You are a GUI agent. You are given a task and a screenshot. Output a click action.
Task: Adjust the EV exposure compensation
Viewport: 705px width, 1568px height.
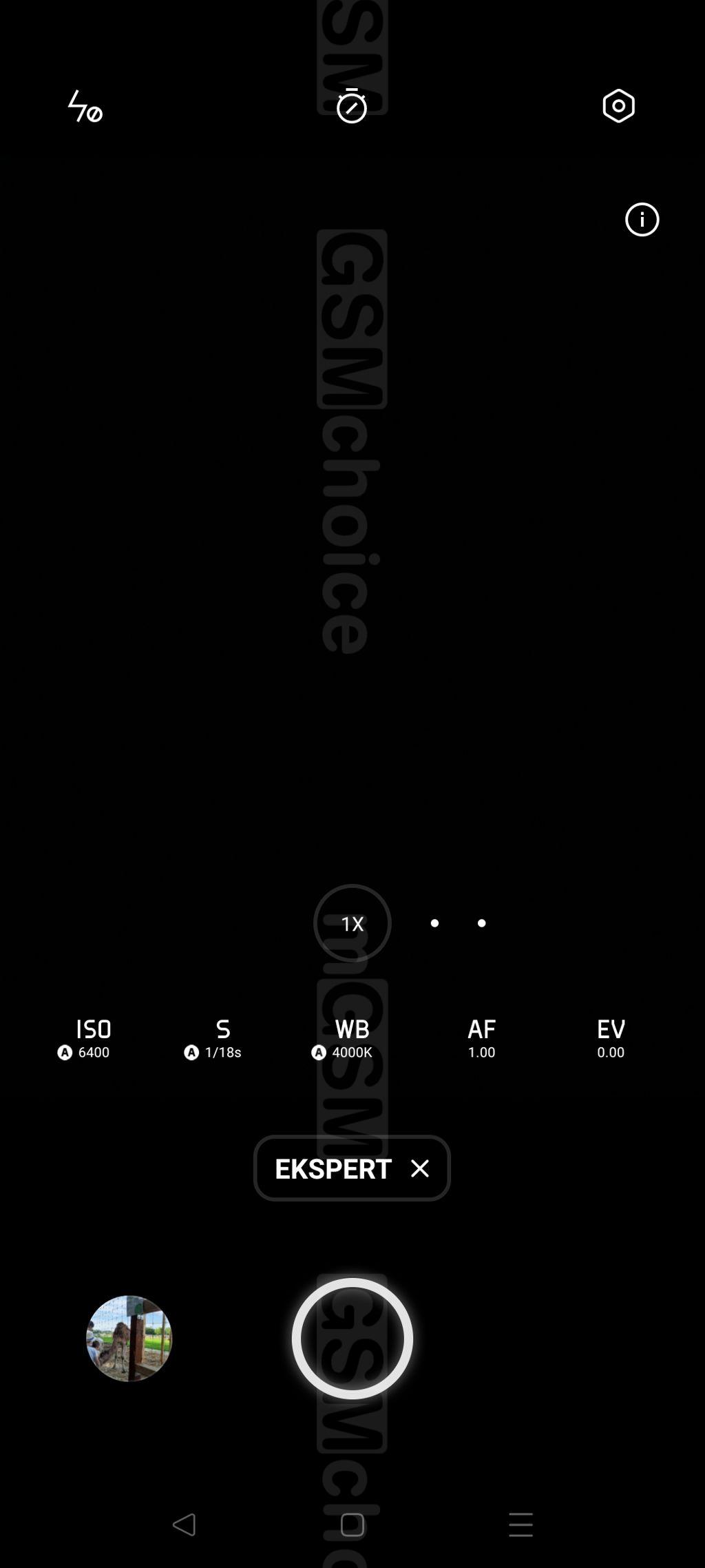click(611, 1039)
